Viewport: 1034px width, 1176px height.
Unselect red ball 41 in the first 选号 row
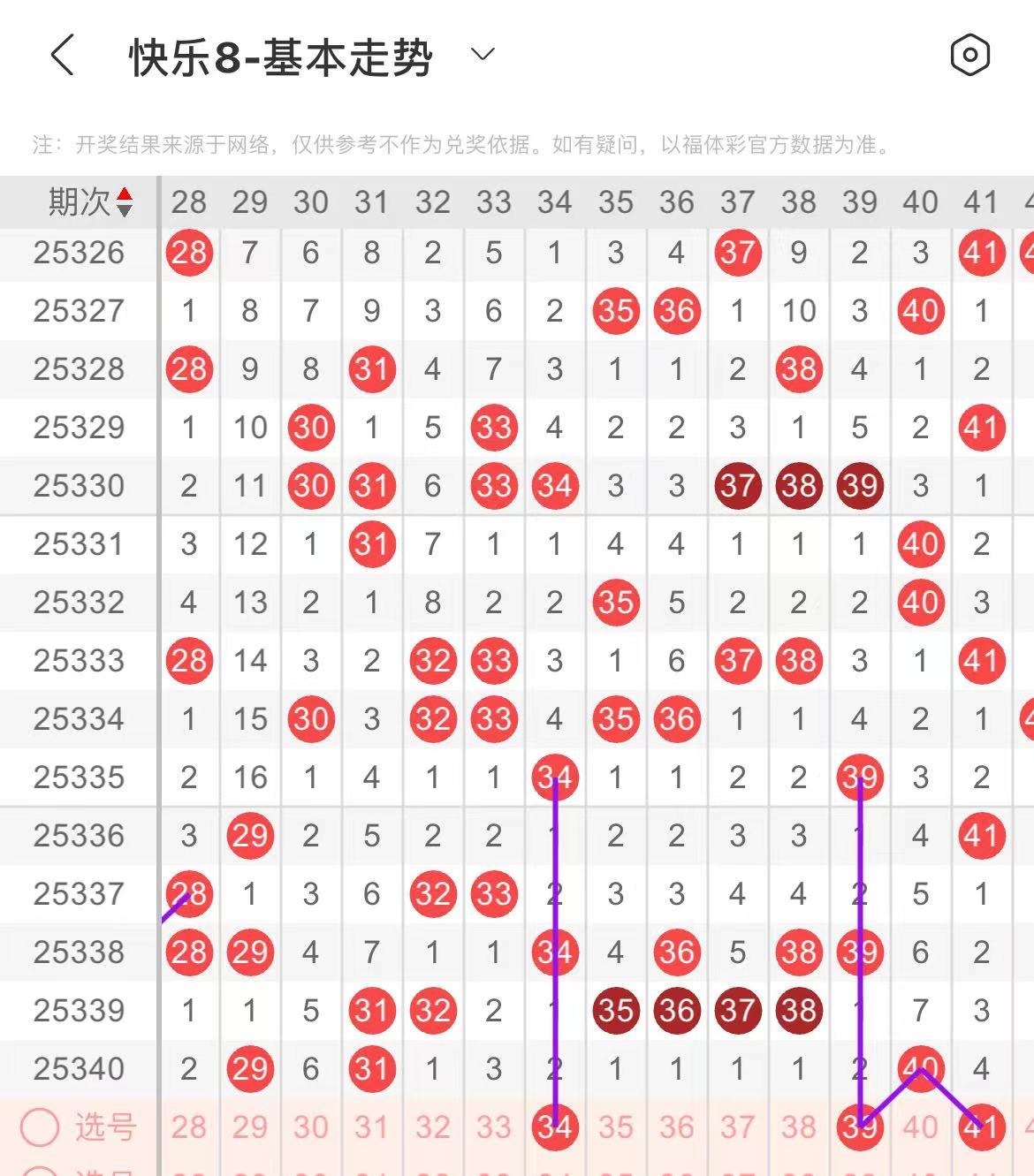pyautogui.click(x=982, y=1127)
